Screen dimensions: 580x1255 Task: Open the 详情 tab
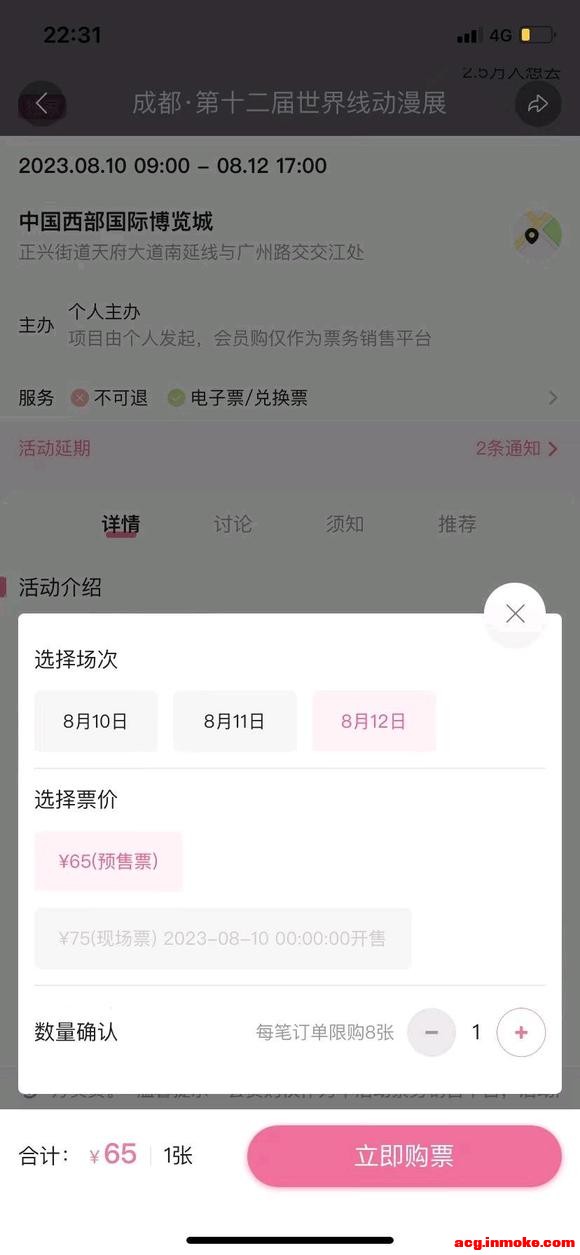point(121,524)
